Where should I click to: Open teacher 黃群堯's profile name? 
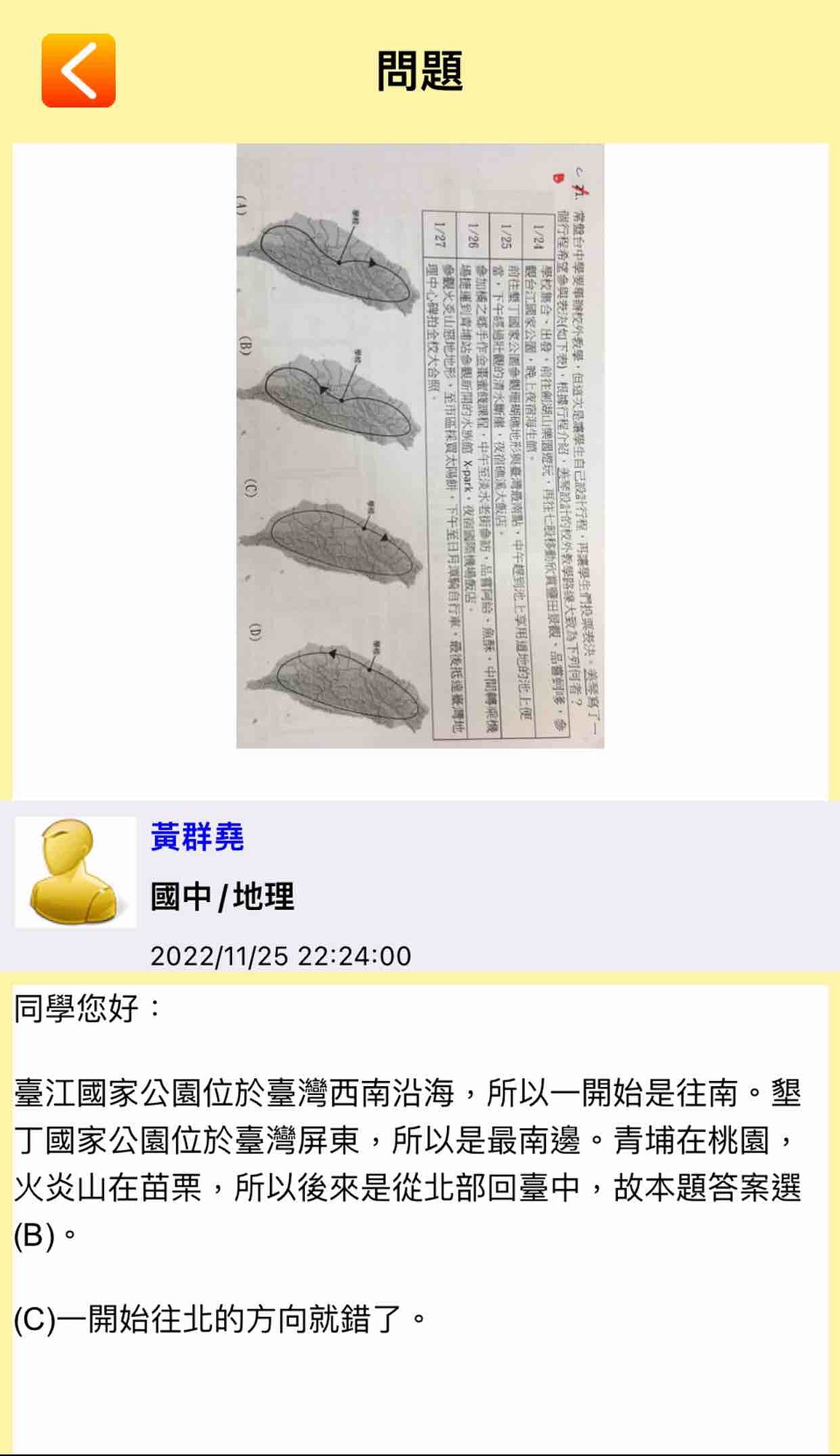pos(197,837)
